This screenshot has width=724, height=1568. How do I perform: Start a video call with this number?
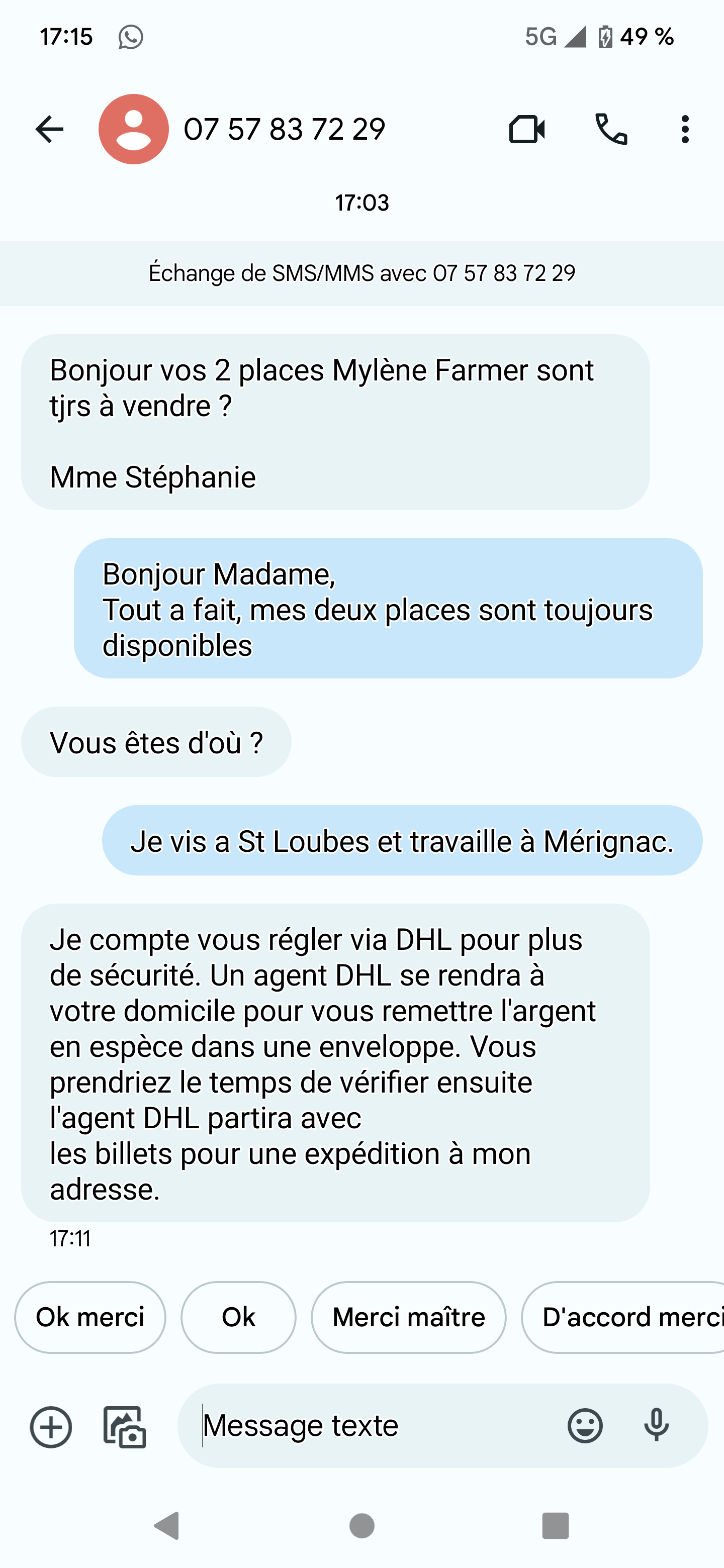[526, 129]
